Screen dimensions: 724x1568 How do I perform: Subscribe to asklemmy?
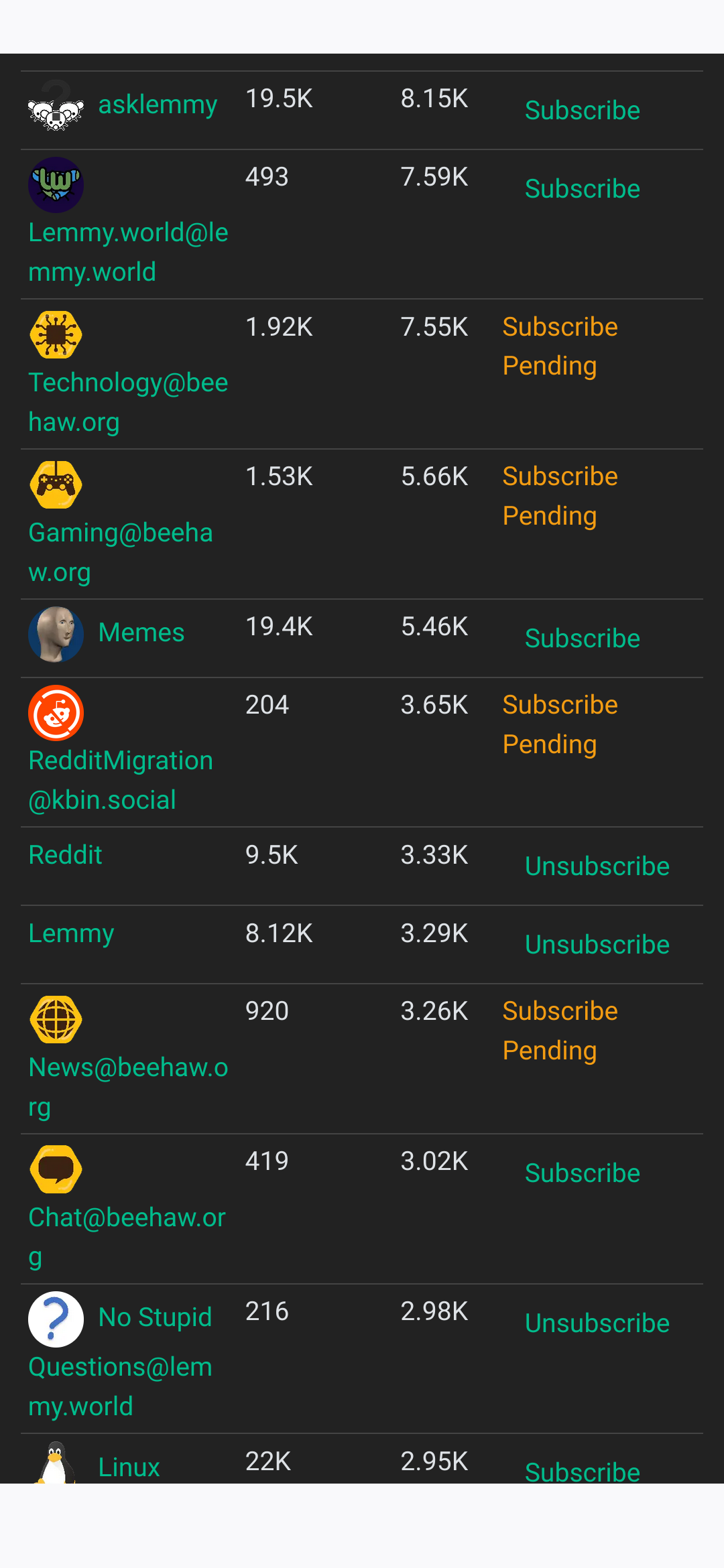click(582, 111)
